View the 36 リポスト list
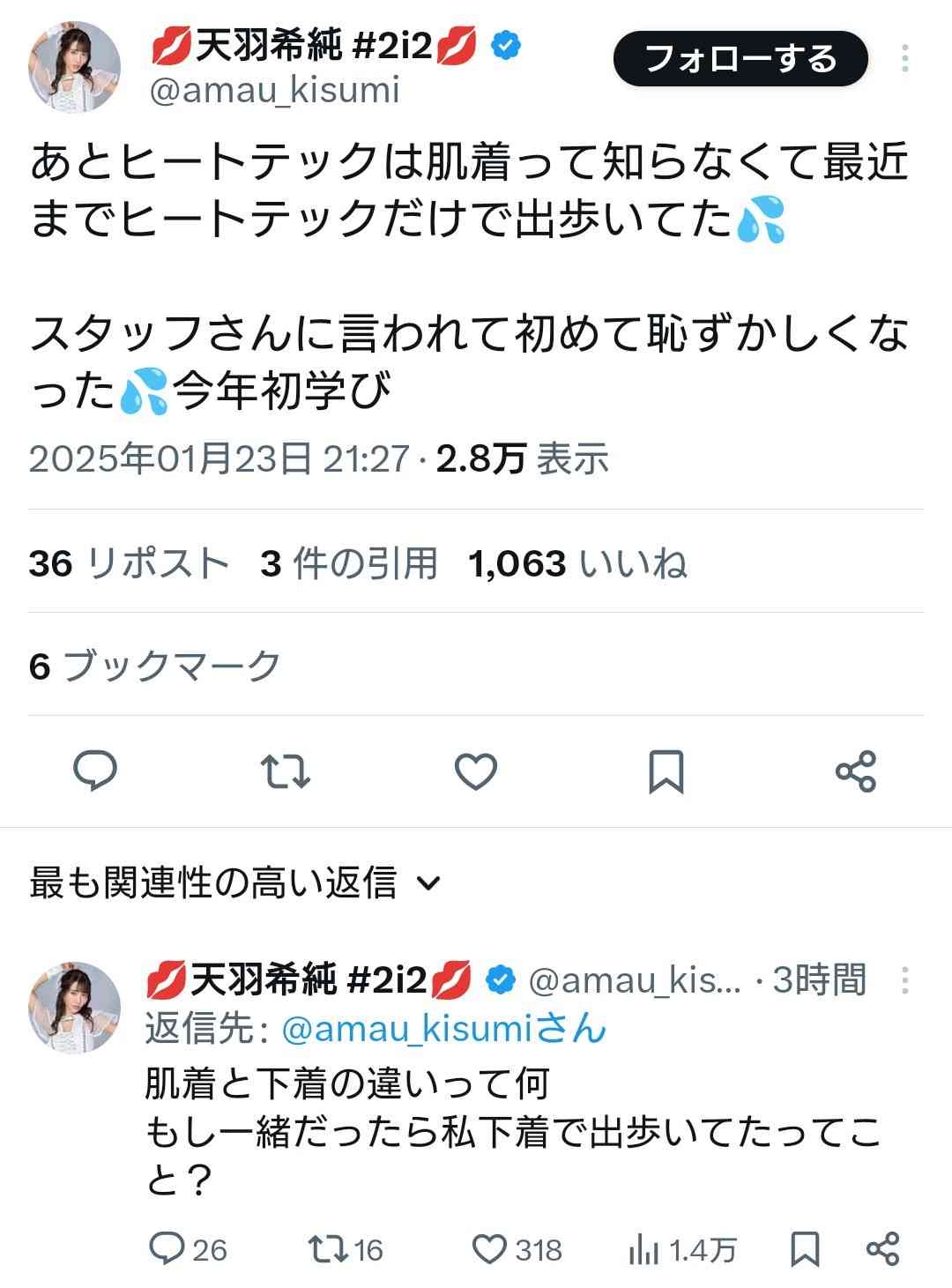 [x=129, y=562]
